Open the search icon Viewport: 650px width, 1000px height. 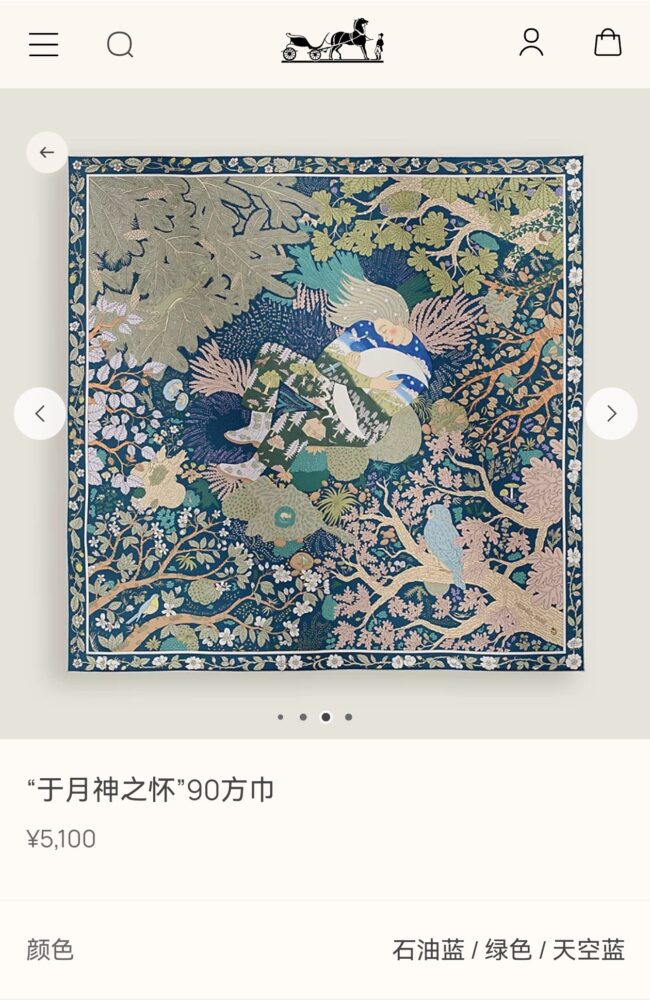[x=120, y=44]
